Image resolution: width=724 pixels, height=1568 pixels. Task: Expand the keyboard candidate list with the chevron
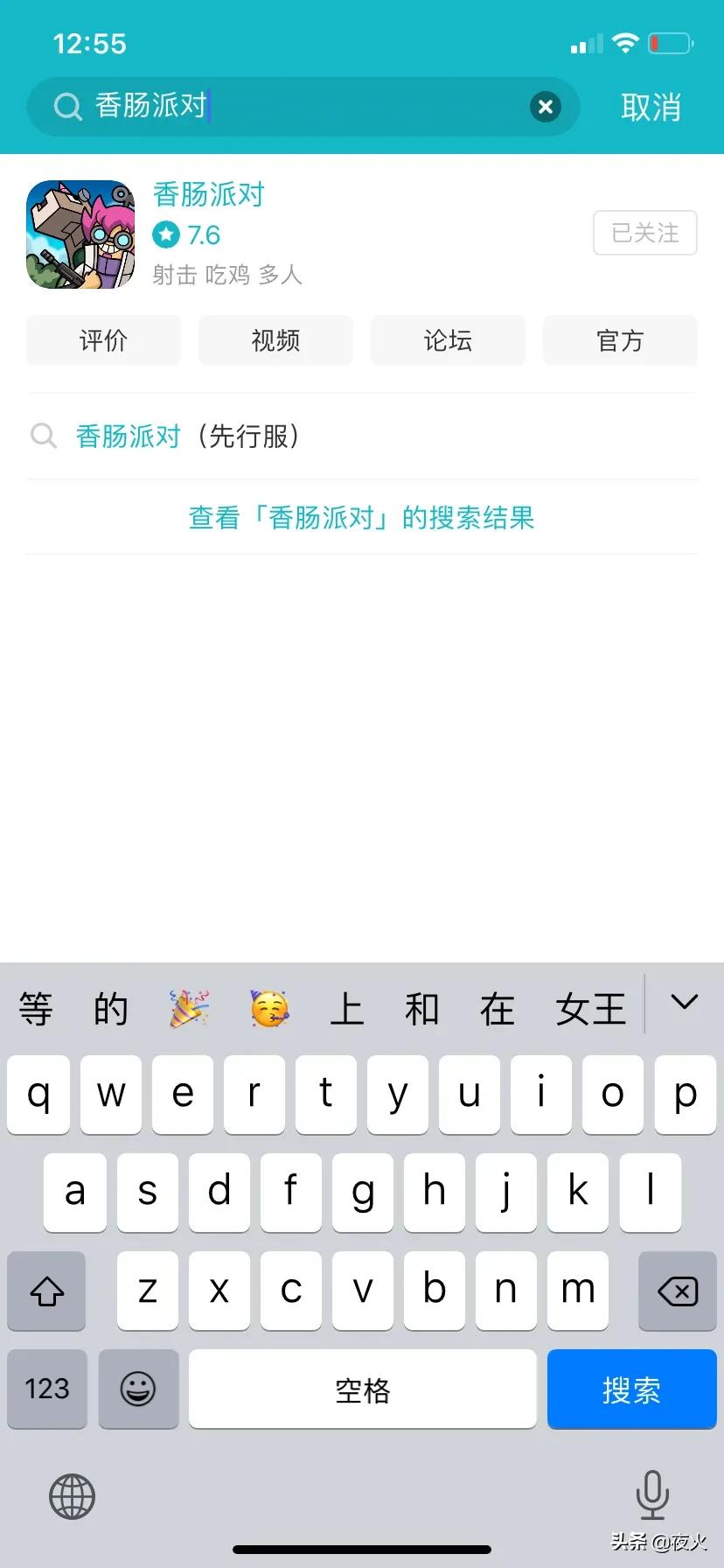point(684,1002)
